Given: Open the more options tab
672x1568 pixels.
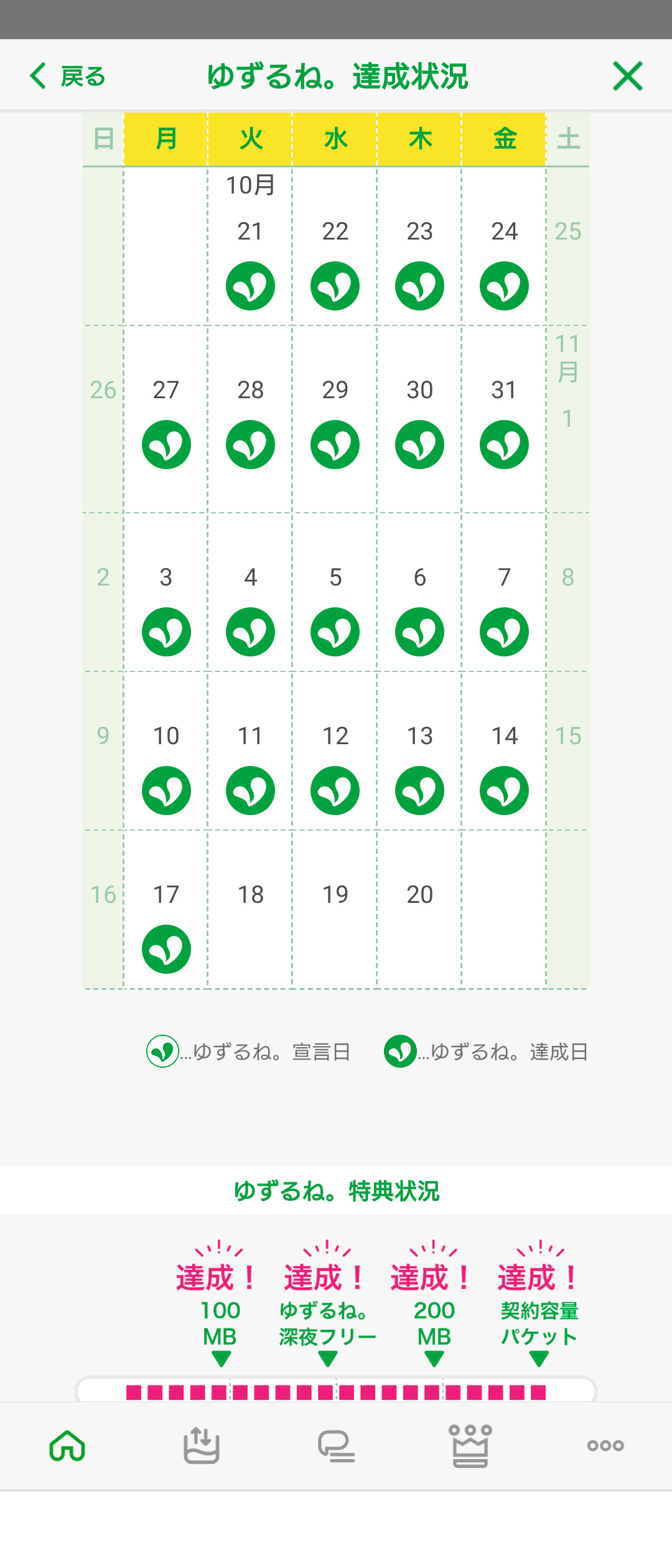Looking at the screenshot, I should click(x=605, y=1445).
